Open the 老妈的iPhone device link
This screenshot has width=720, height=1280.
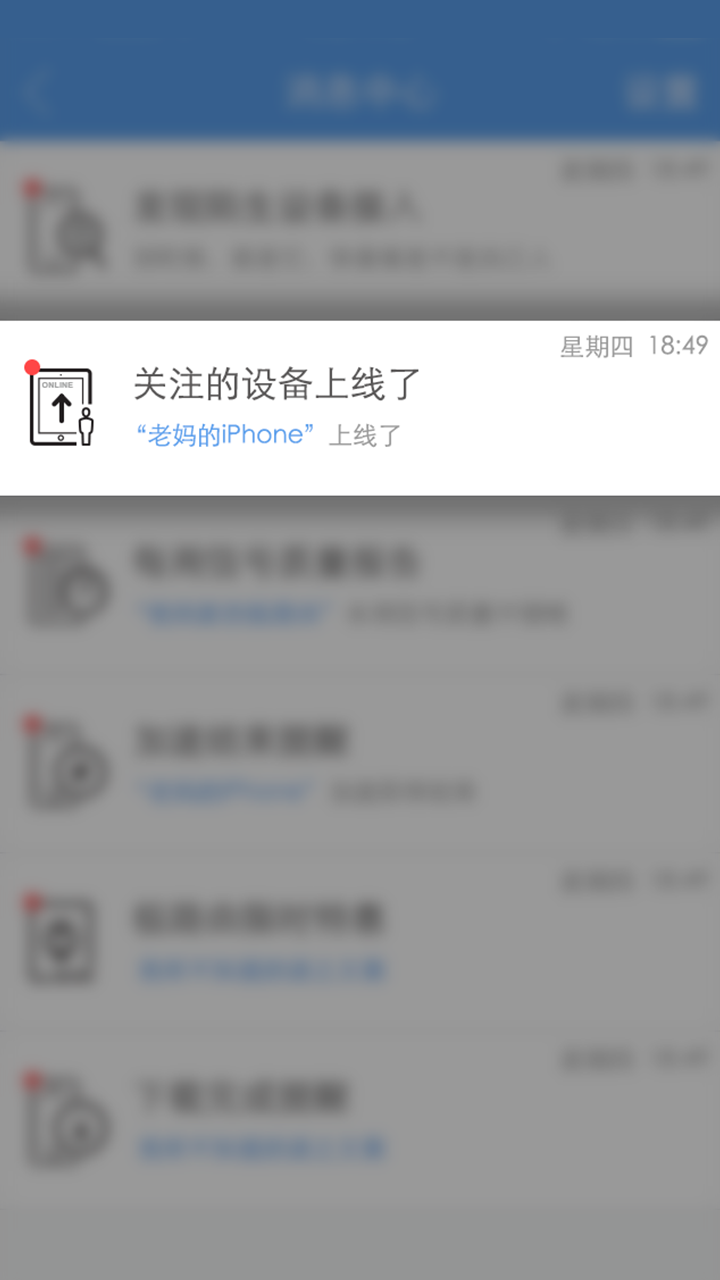(226, 435)
